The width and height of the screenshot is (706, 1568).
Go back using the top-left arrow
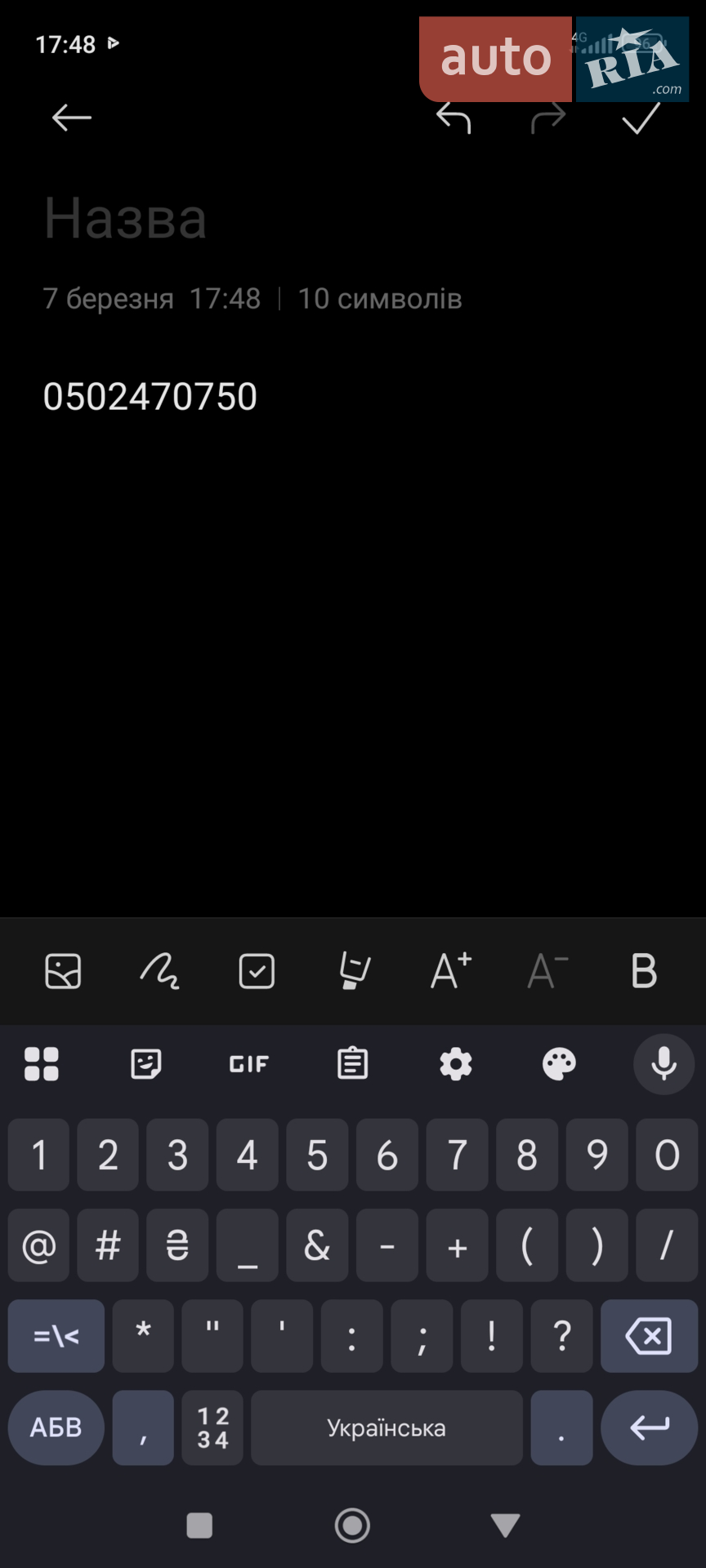coord(71,118)
